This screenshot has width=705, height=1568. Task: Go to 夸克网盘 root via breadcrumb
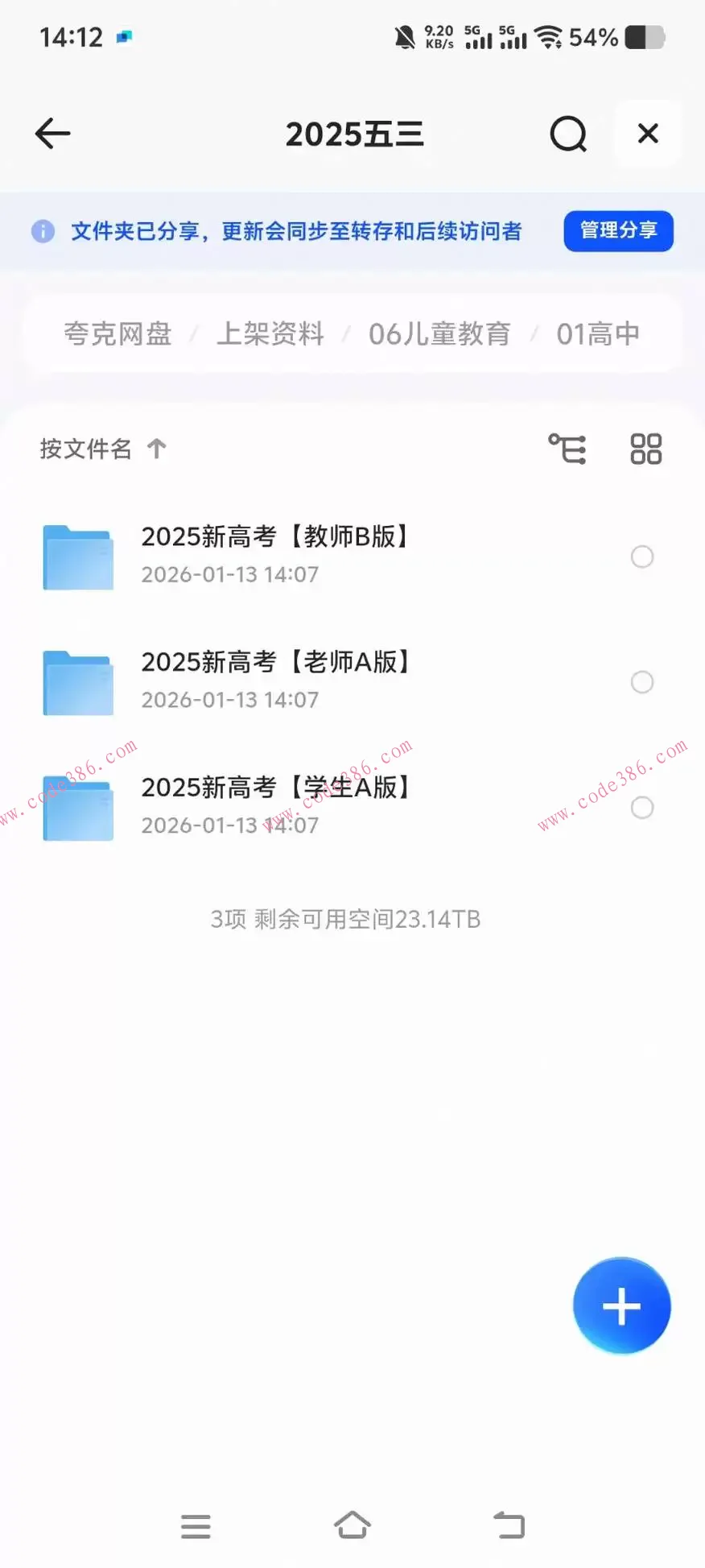pos(117,334)
